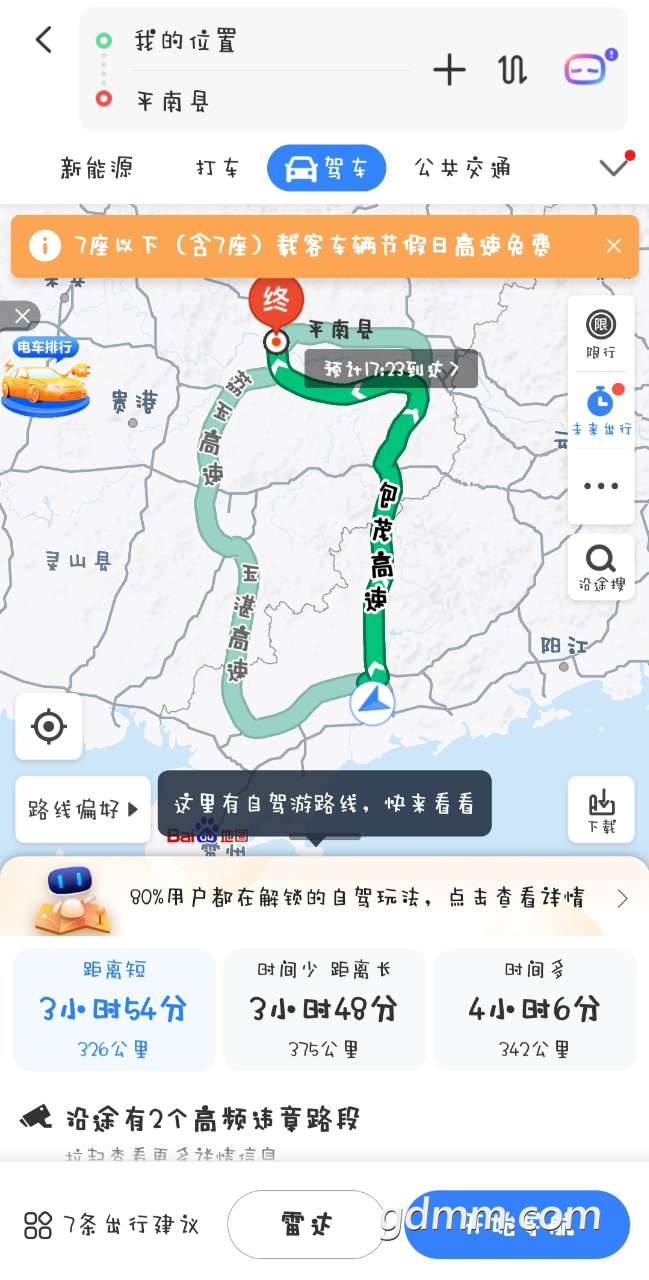Edit the 我的位置 starting point field
The width and height of the screenshot is (649, 1280).
[x=270, y=41]
